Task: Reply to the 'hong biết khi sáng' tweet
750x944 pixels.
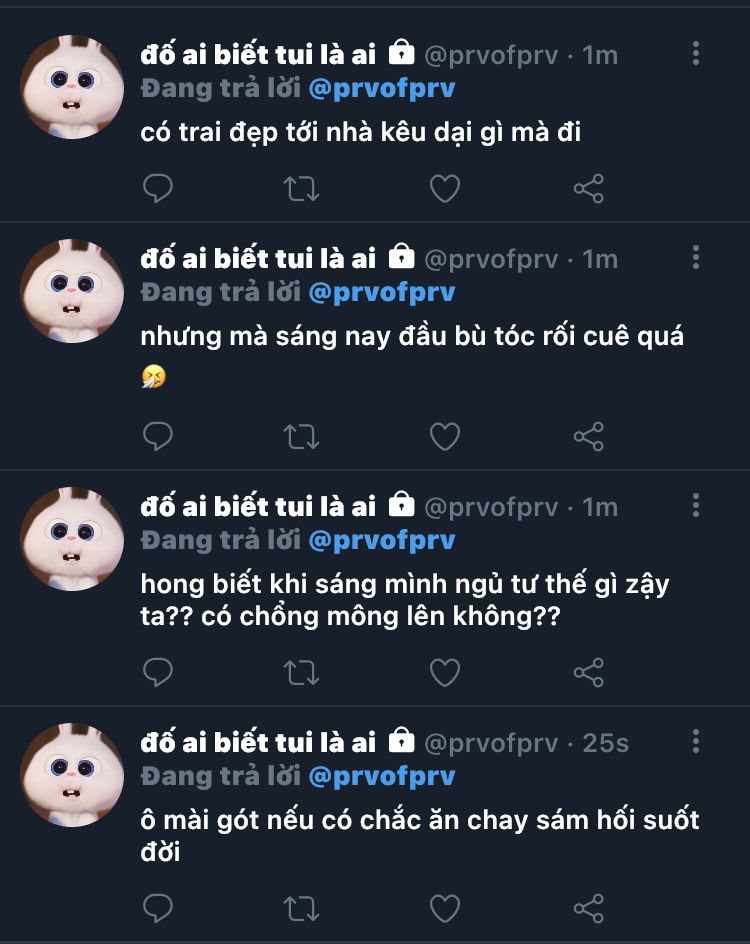Action: [158, 672]
